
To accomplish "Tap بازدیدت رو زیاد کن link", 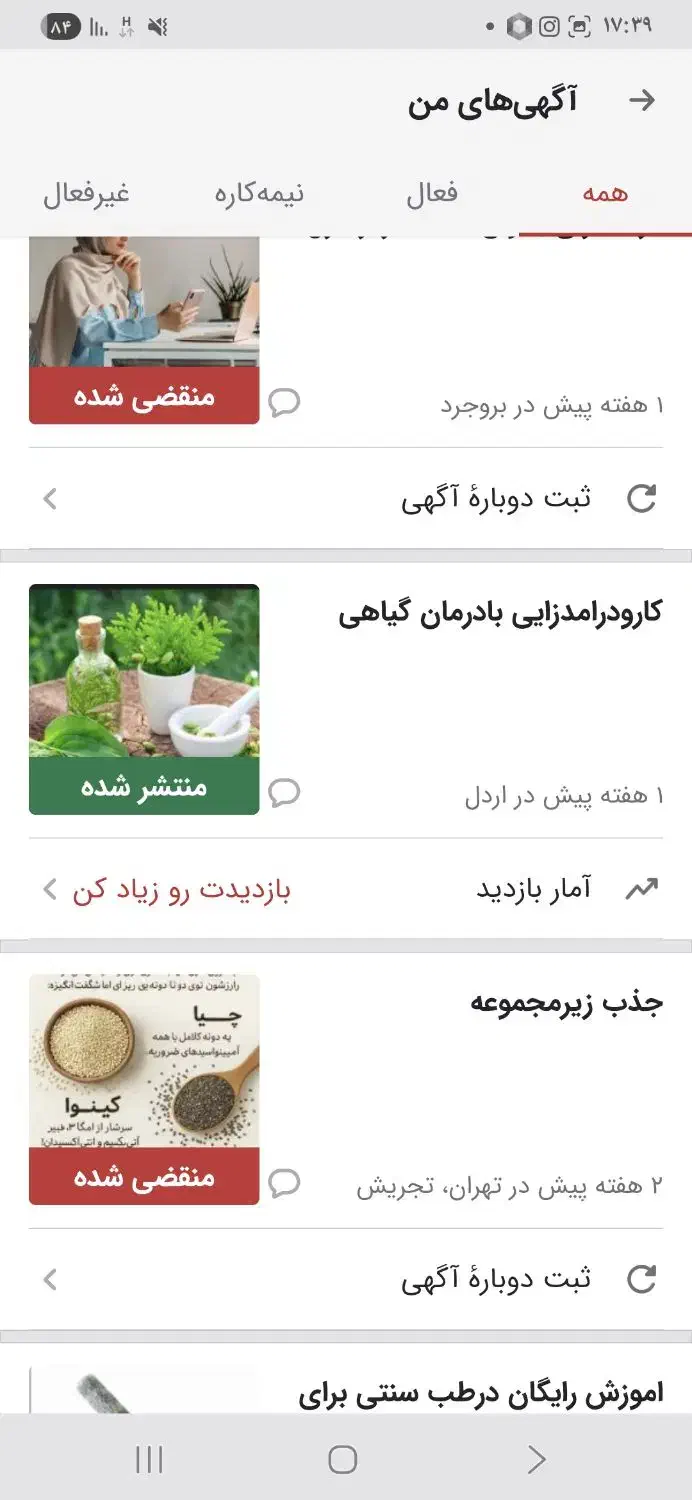I will coord(180,889).
